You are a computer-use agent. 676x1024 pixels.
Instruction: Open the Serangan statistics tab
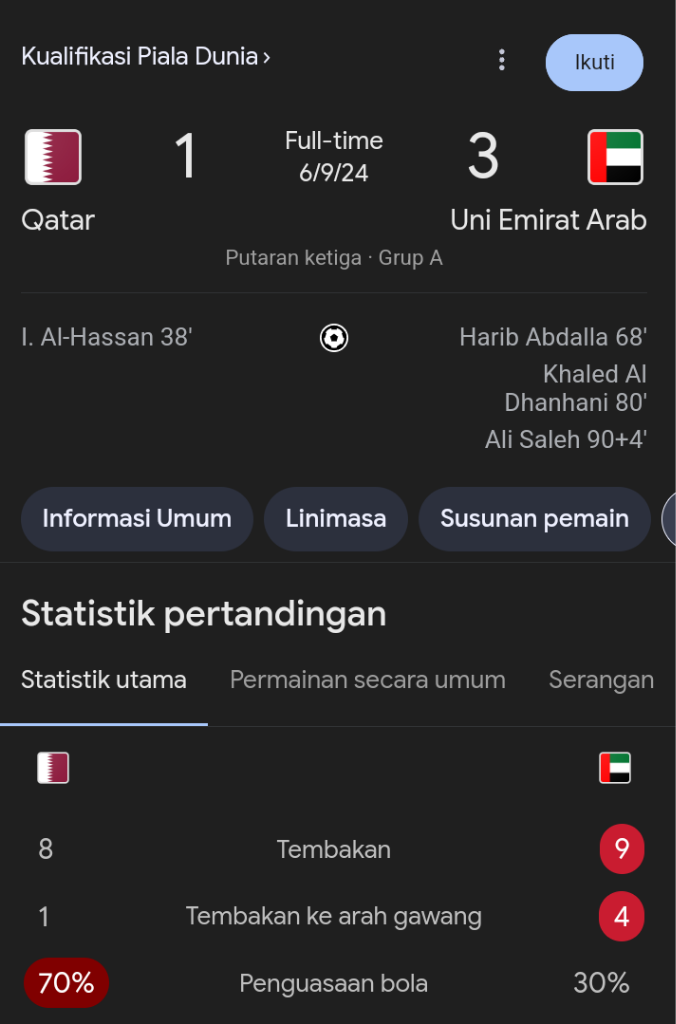tap(601, 680)
